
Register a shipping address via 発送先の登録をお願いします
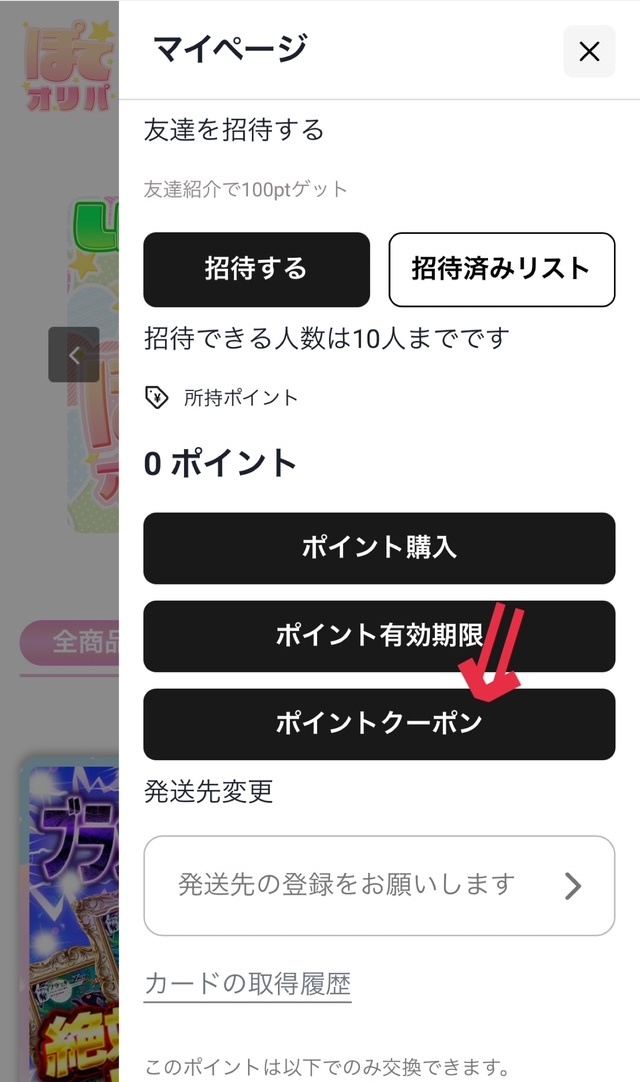379,885
